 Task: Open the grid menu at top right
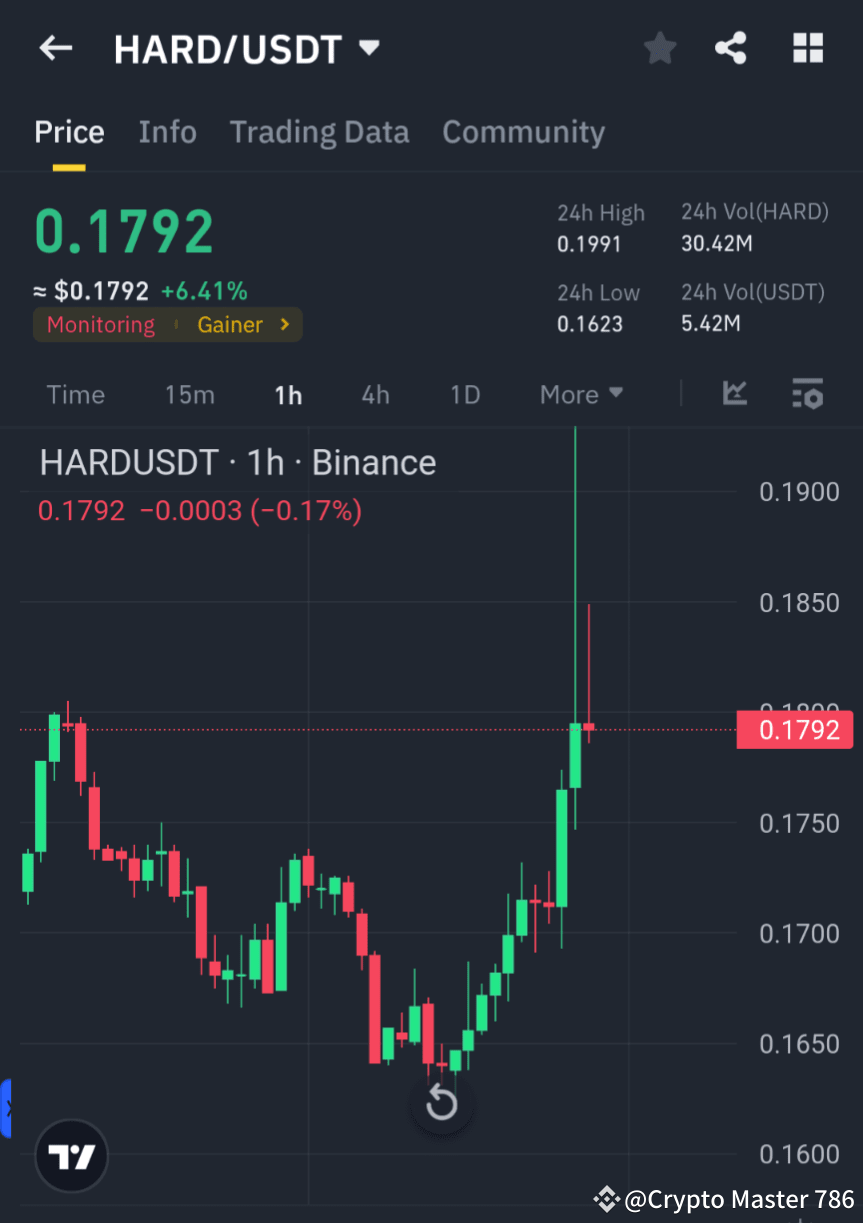click(x=807, y=48)
